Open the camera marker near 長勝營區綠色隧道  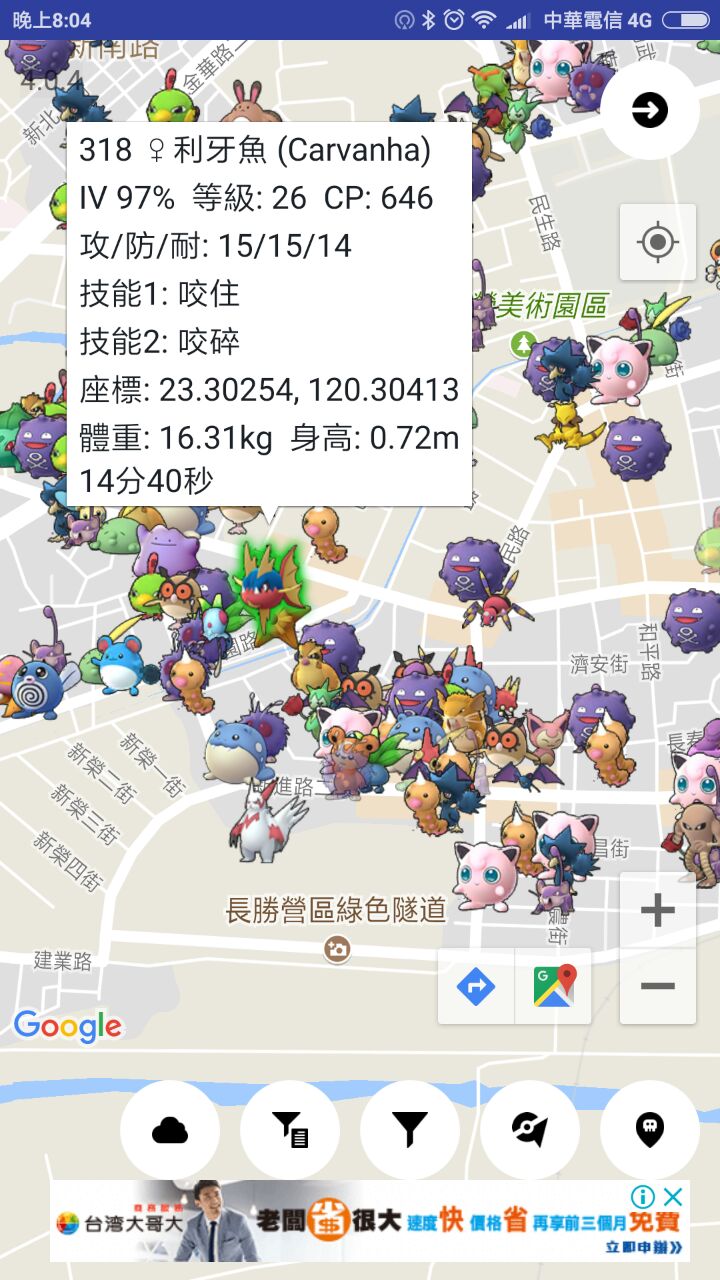click(x=337, y=949)
